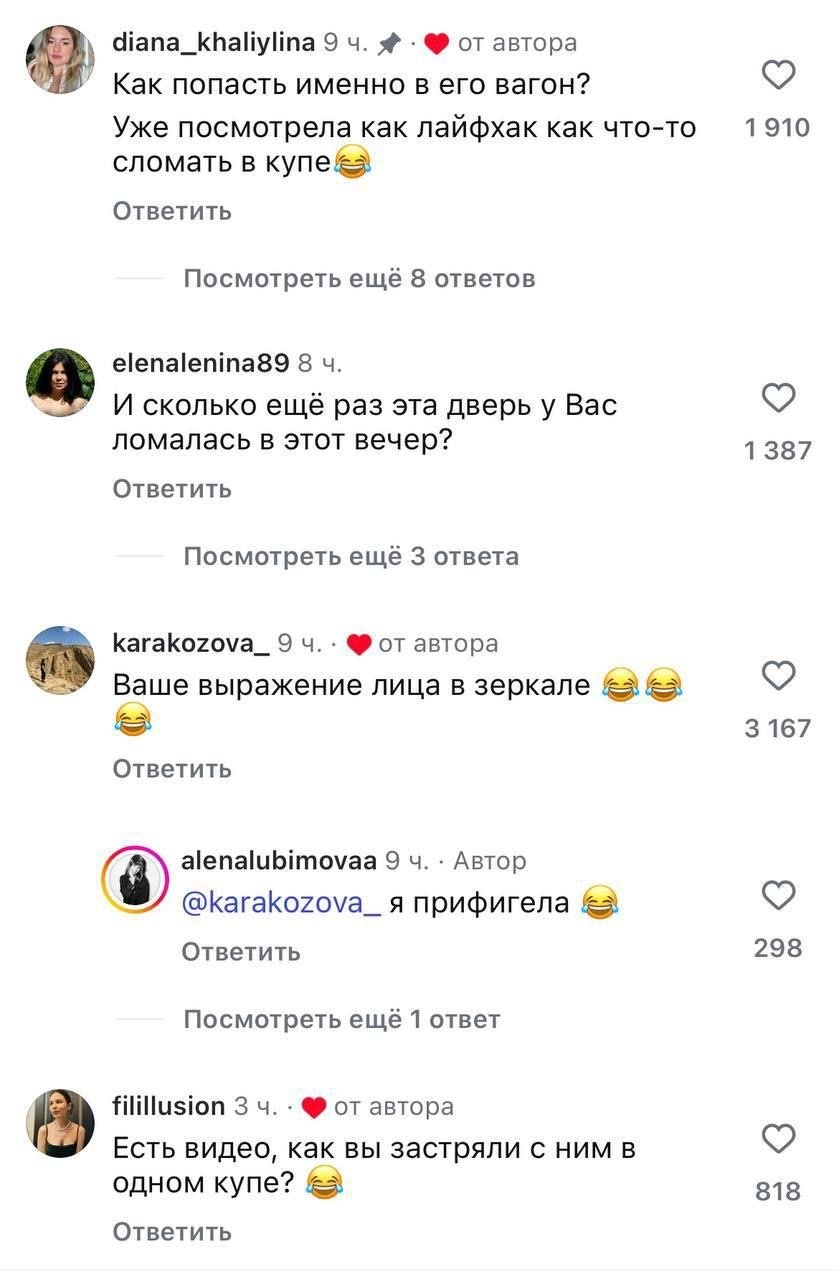Open elenalenina89's profile via username
Viewport: 839px width, 1280px height.
coord(201,363)
